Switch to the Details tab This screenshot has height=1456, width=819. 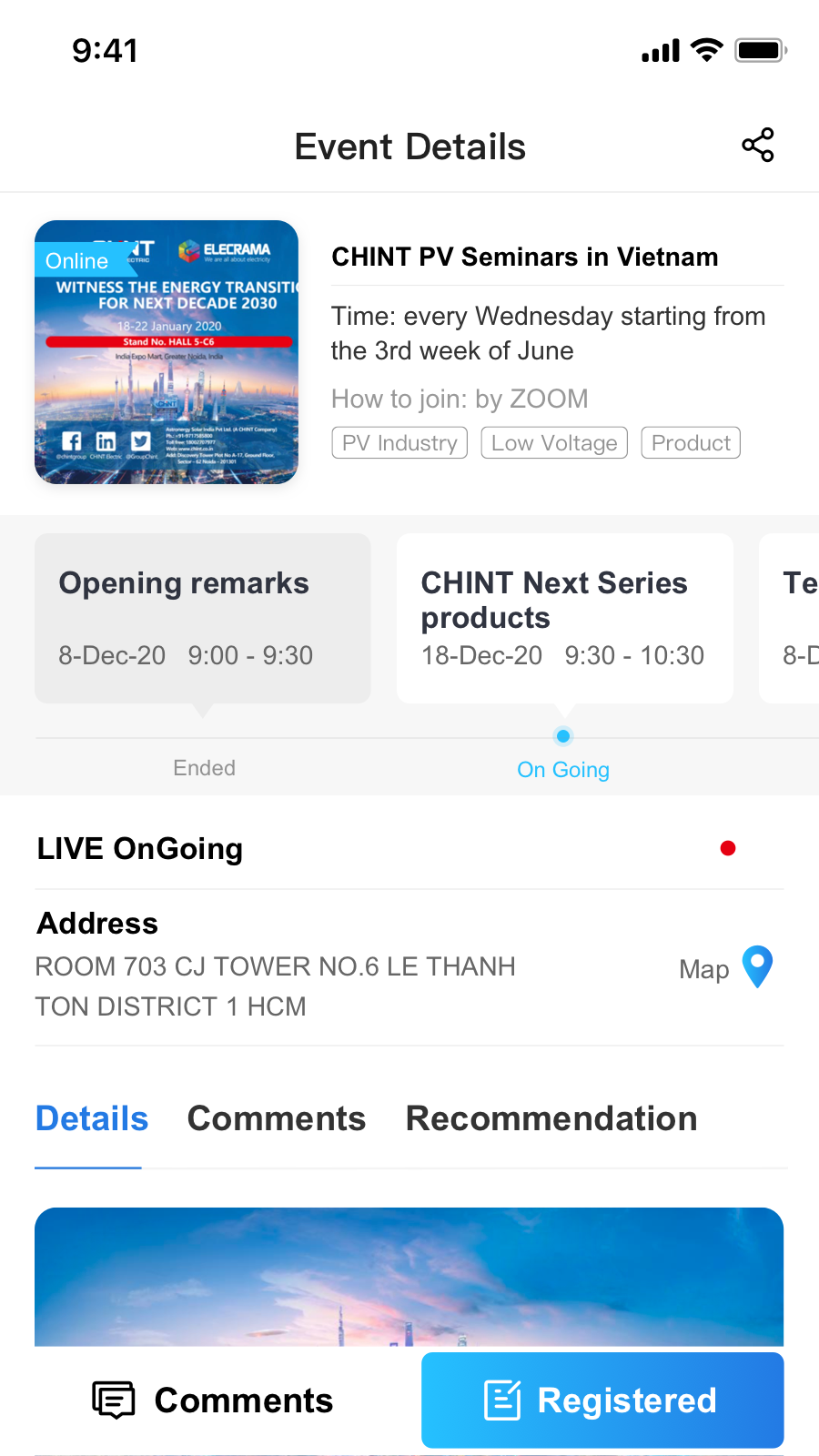pos(91,1119)
